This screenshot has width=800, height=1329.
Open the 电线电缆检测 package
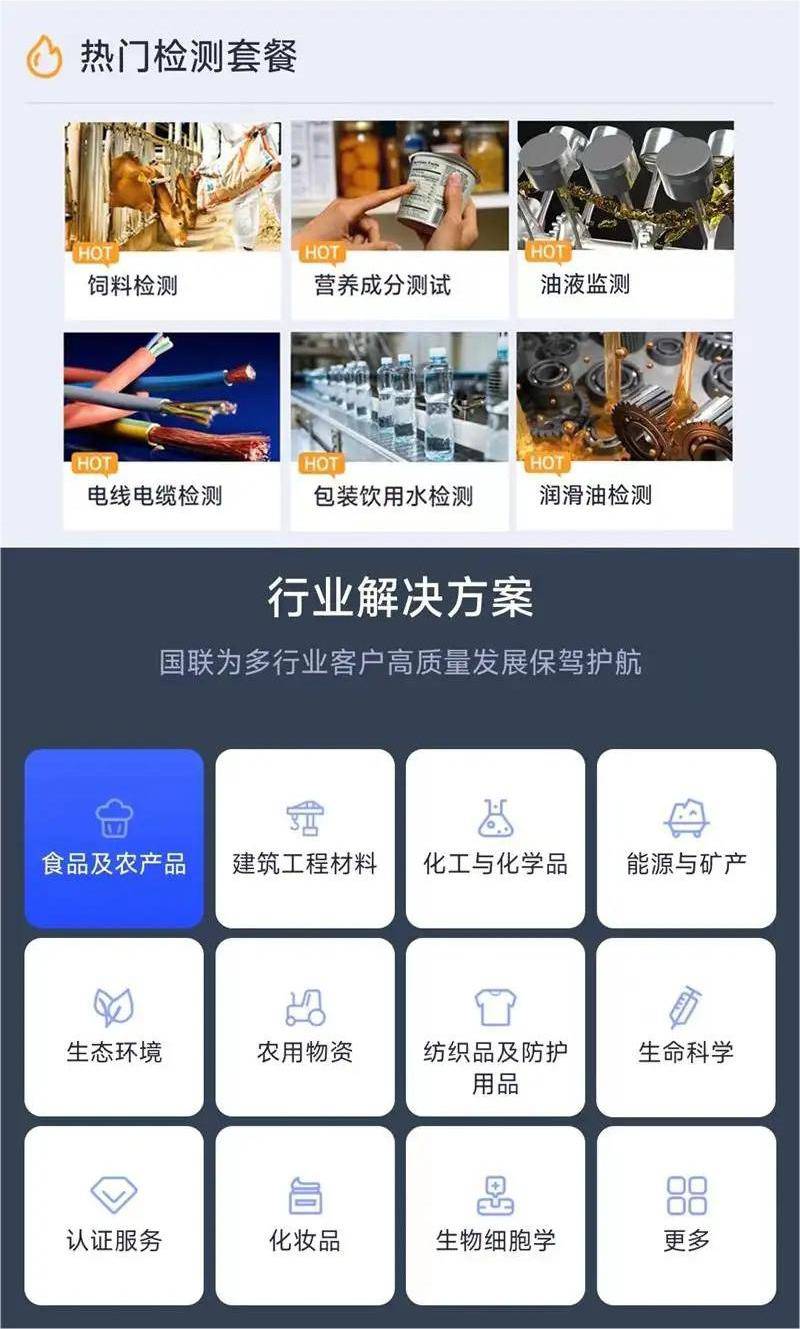tap(172, 431)
